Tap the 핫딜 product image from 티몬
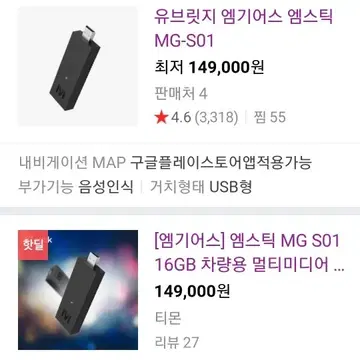The height and width of the screenshot is (360, 360). click(x=78, y=290)
